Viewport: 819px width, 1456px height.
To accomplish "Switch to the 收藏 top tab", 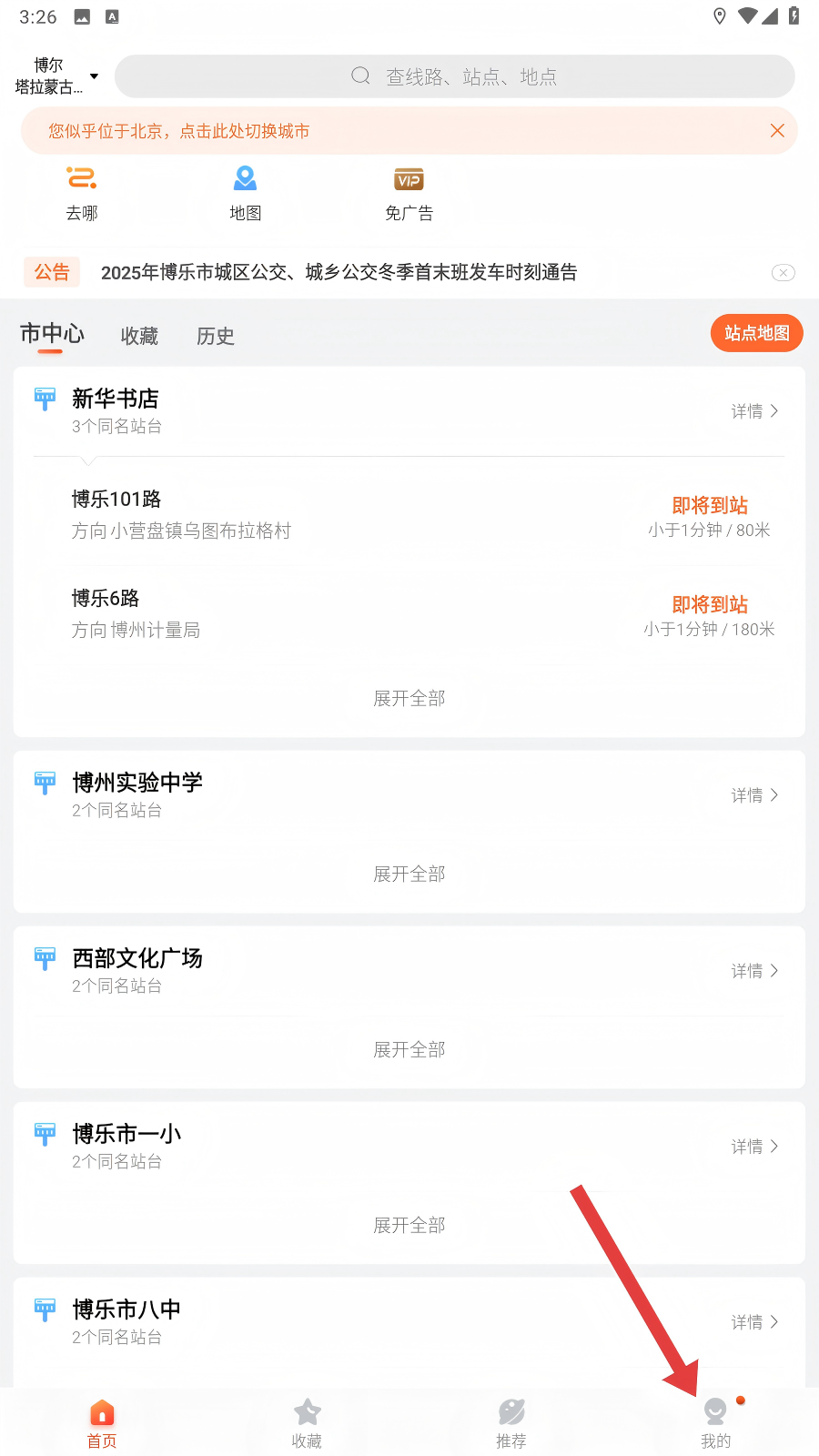I will (x=139, y=337).
